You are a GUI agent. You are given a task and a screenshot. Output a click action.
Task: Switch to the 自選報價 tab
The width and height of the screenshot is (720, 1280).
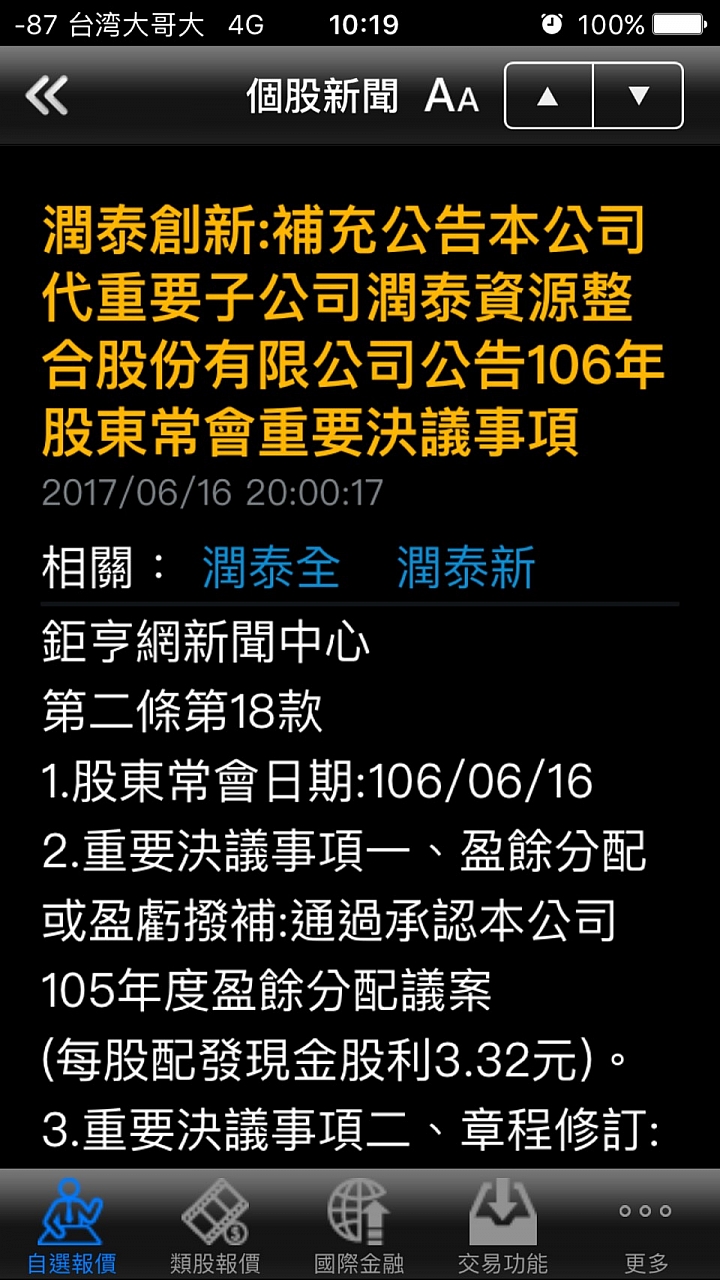point(71,1226)
